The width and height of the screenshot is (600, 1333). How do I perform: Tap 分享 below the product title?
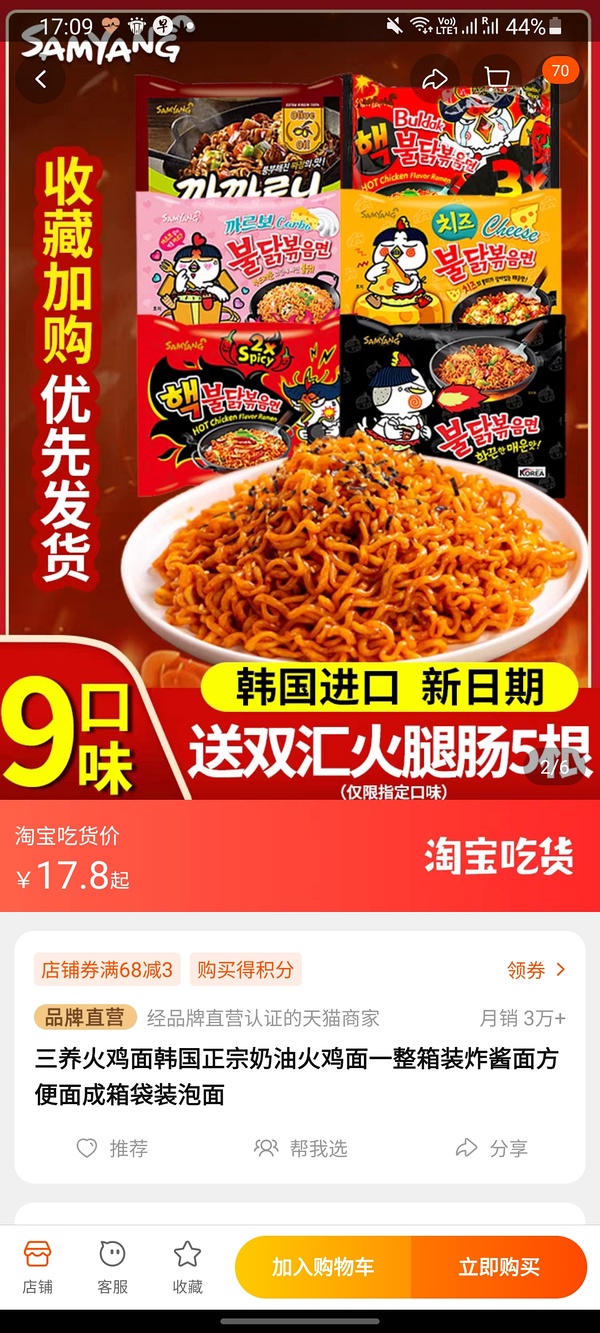point(491,1148)
